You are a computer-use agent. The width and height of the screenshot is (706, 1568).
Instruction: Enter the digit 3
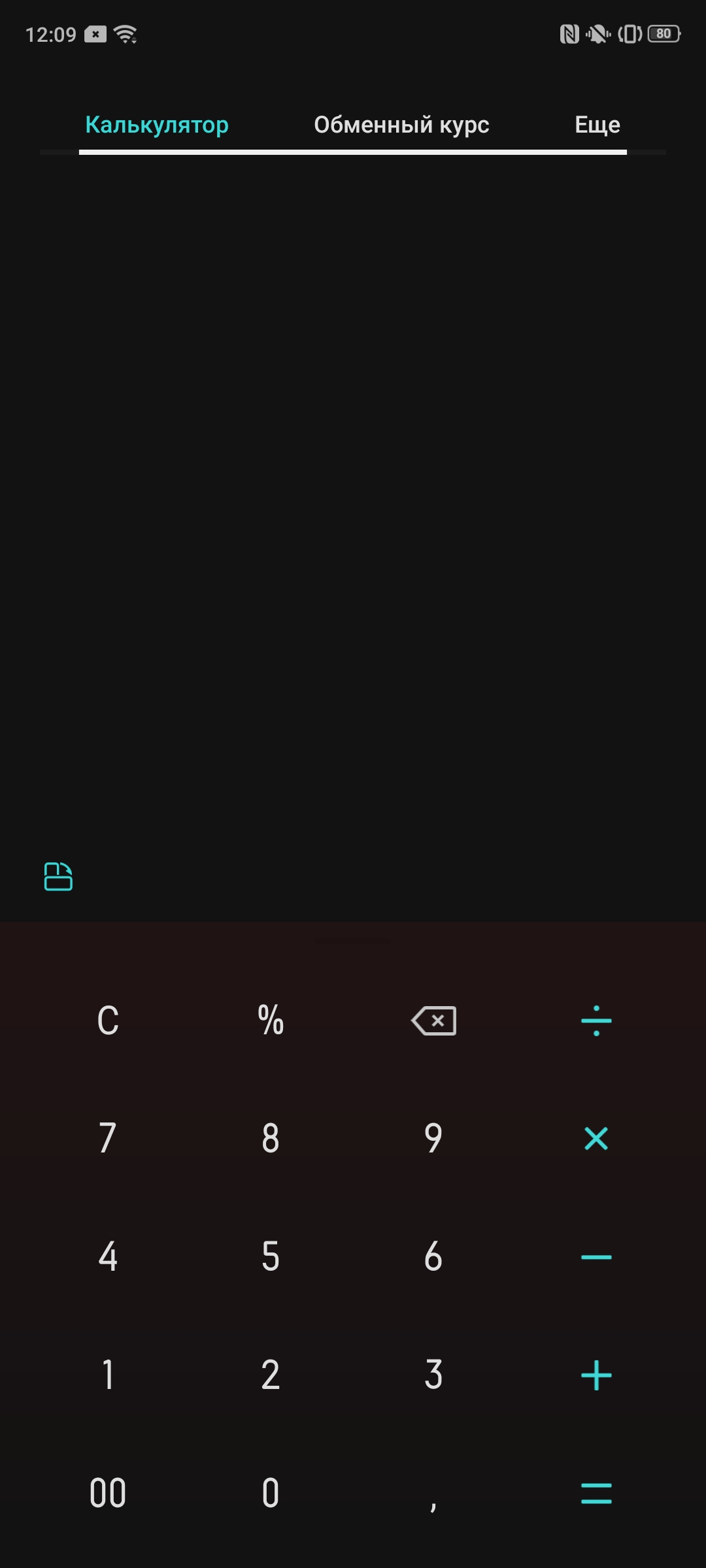[x=433, y=1375]
